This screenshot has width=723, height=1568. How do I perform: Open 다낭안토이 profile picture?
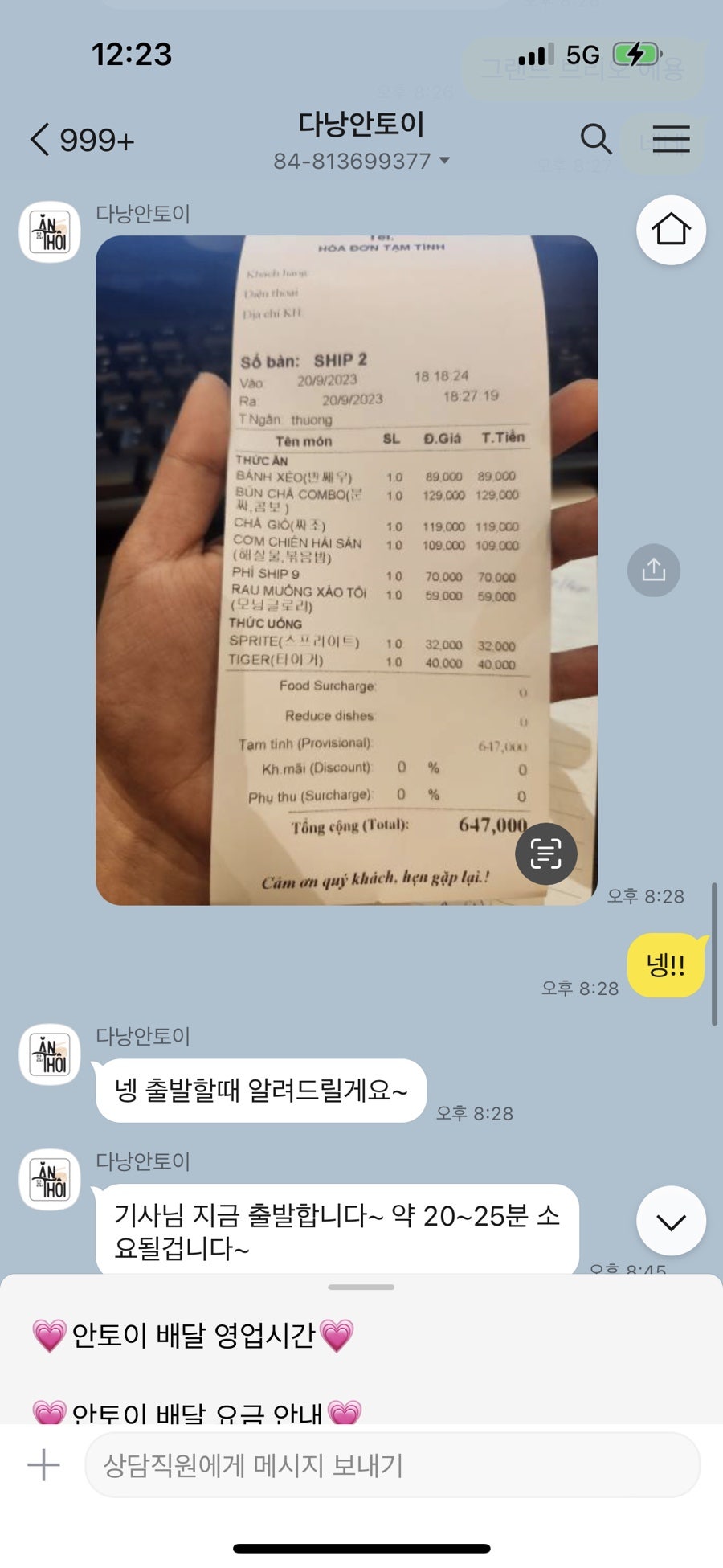click(50, 232)
